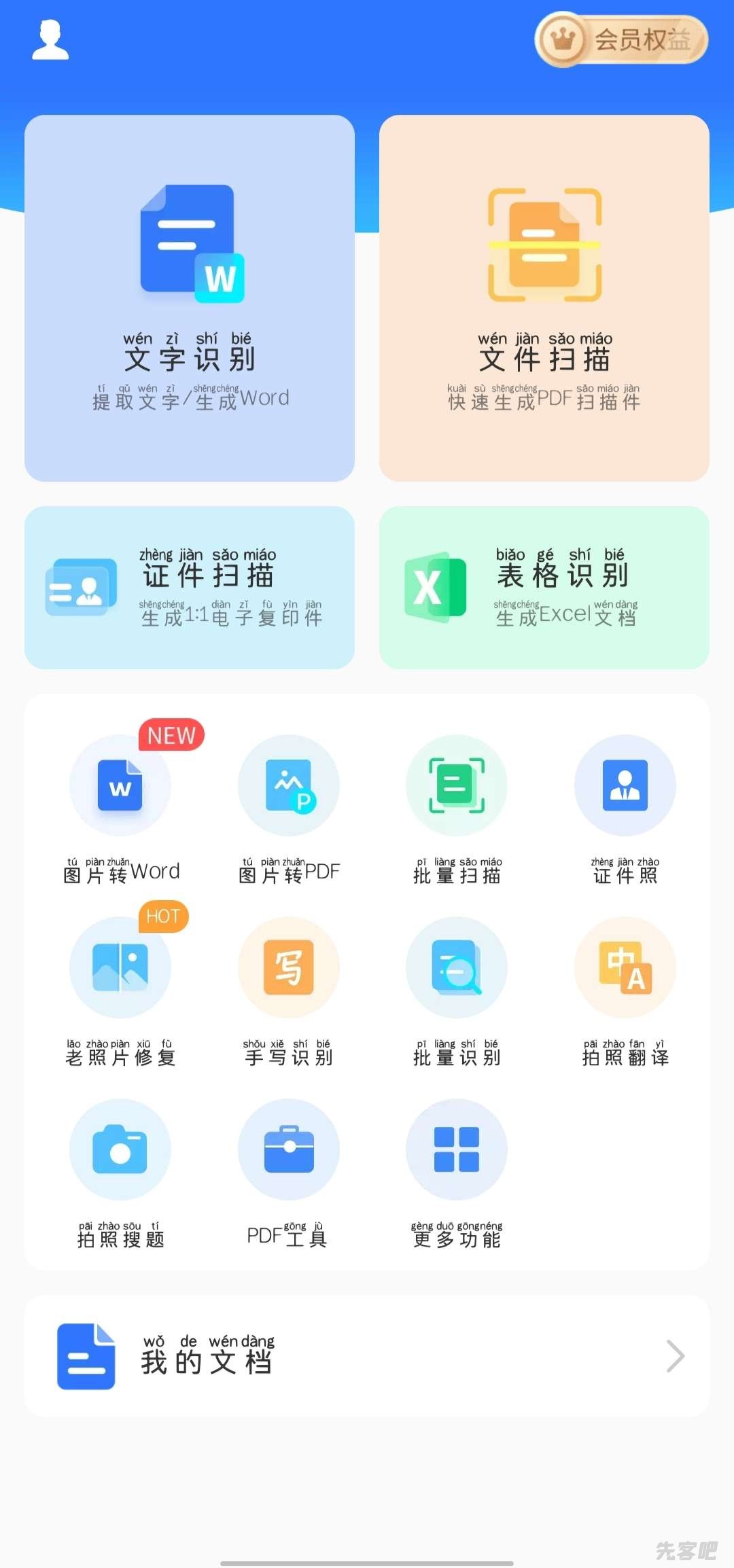
Task: Tap the 会员权益 membership button
Action: coord(621,40)
